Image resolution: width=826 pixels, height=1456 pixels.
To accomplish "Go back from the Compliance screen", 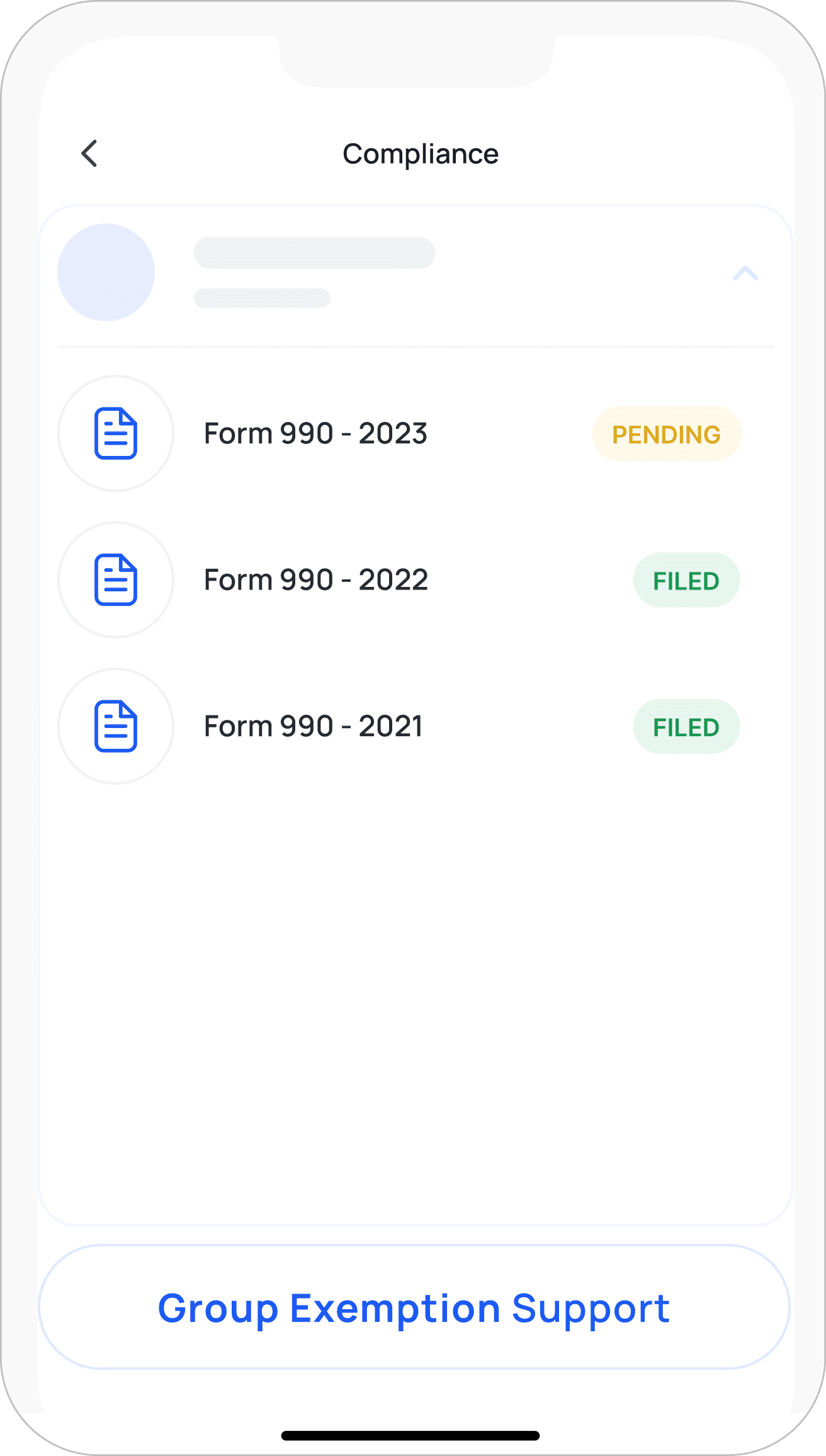I will click(89, 154).
